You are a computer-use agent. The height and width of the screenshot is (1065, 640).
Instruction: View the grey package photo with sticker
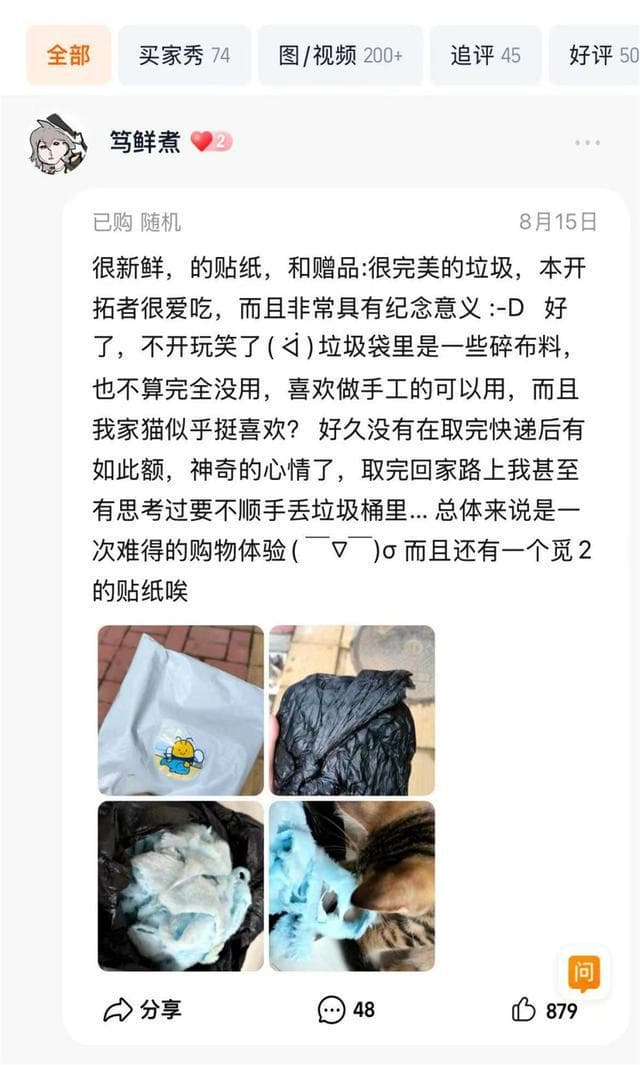point(181,710)
